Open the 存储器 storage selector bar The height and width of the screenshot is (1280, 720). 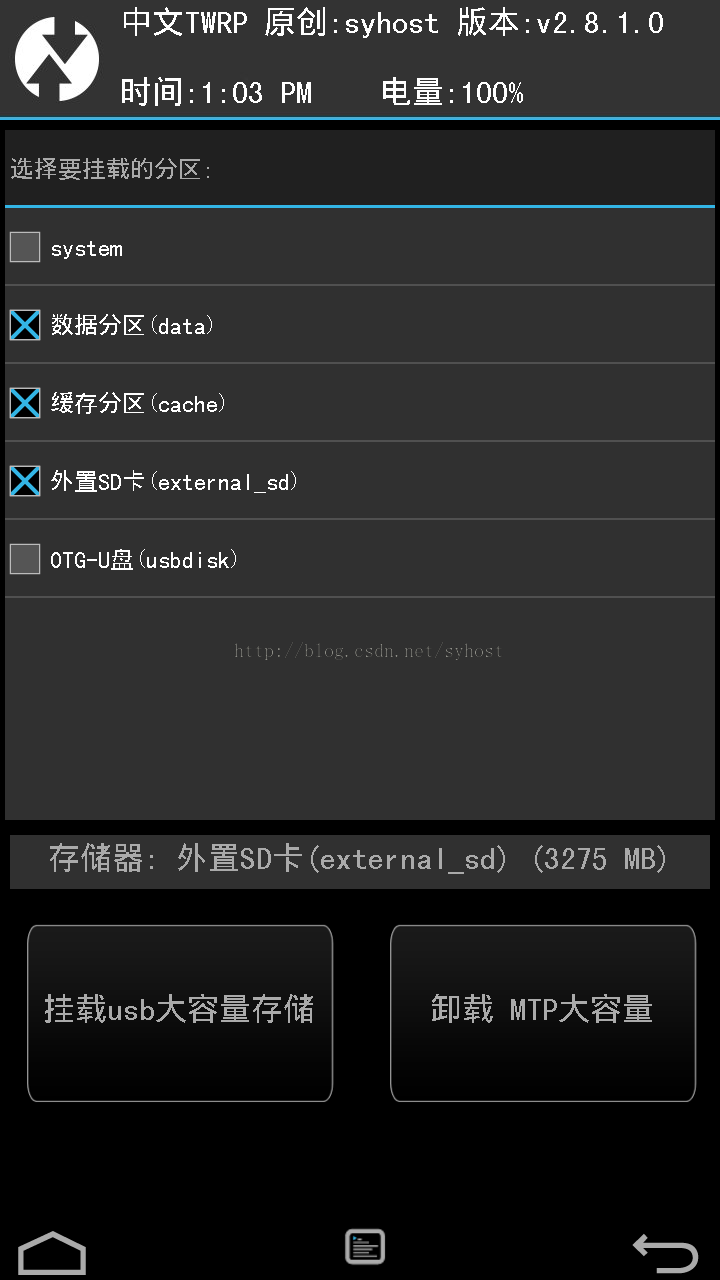tap(360, 861)
